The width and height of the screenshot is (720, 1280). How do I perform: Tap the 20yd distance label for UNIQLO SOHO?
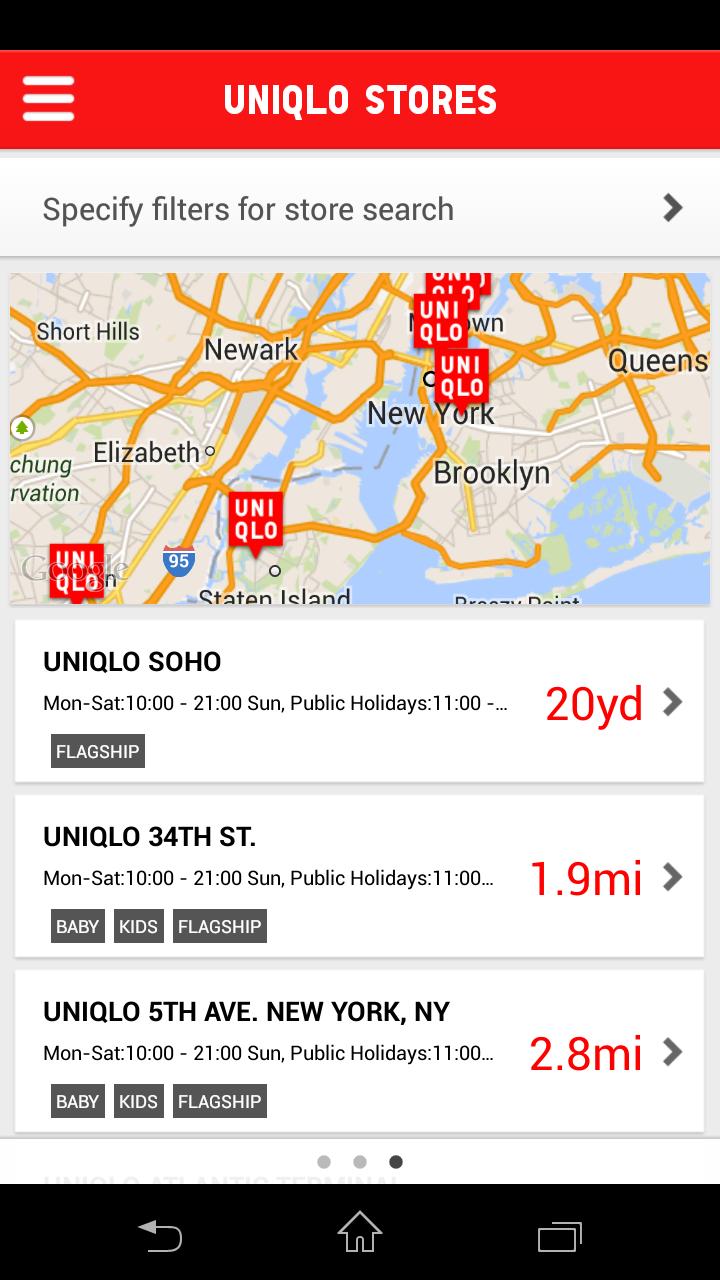coord(593,703)
